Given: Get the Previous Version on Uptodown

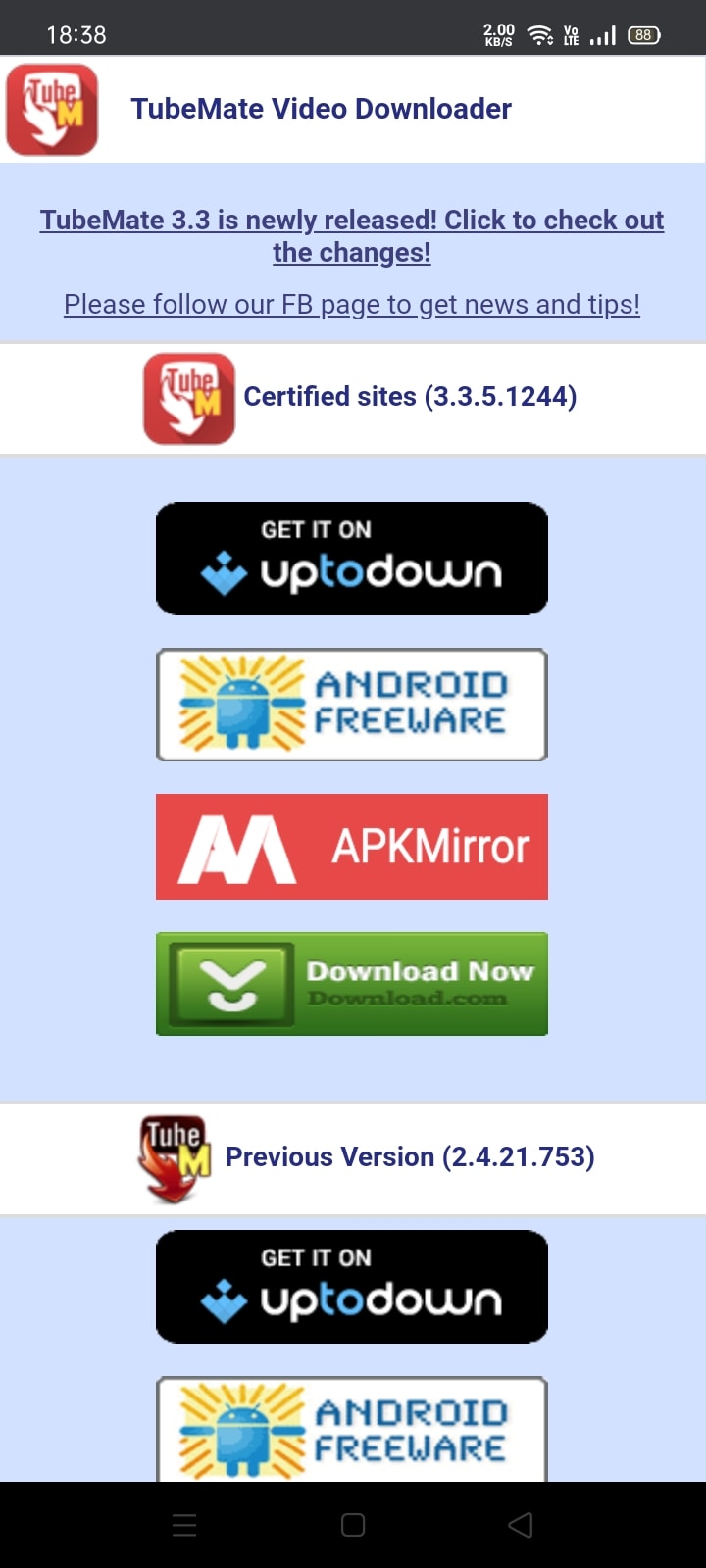Looking at the screenshot, I should click(x=351, y=1287).
